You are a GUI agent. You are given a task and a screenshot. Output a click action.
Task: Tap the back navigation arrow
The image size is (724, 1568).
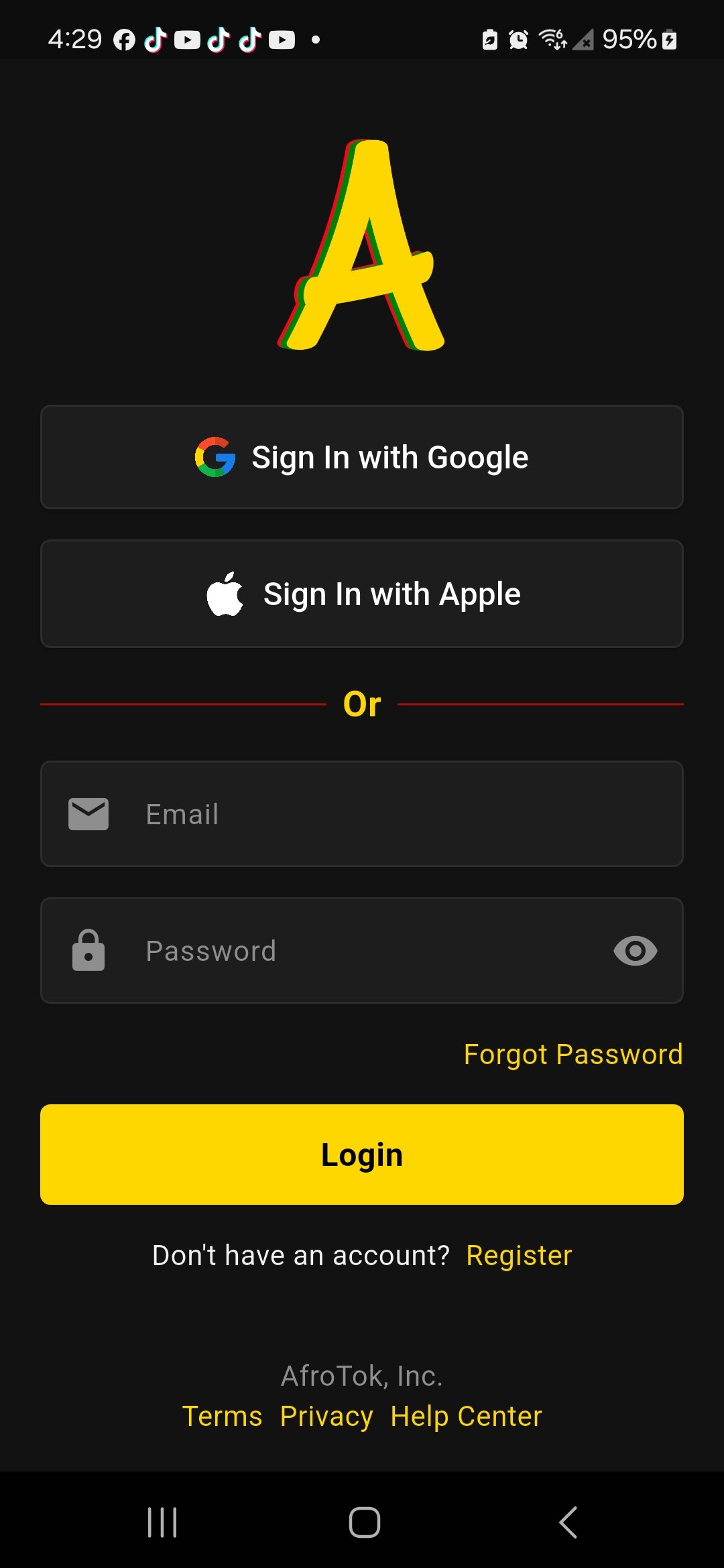pos(567,1521)
